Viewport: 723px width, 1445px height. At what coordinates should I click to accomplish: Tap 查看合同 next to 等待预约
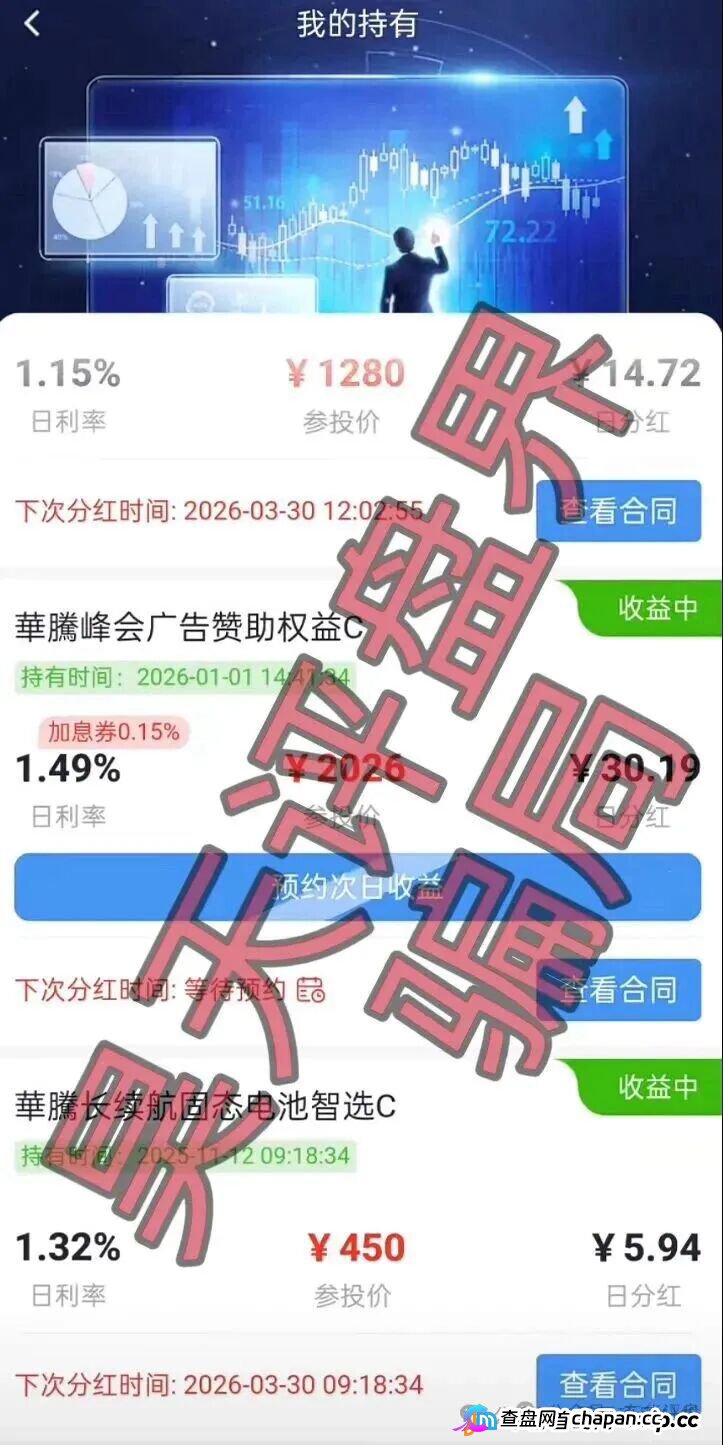click(620, 988)
